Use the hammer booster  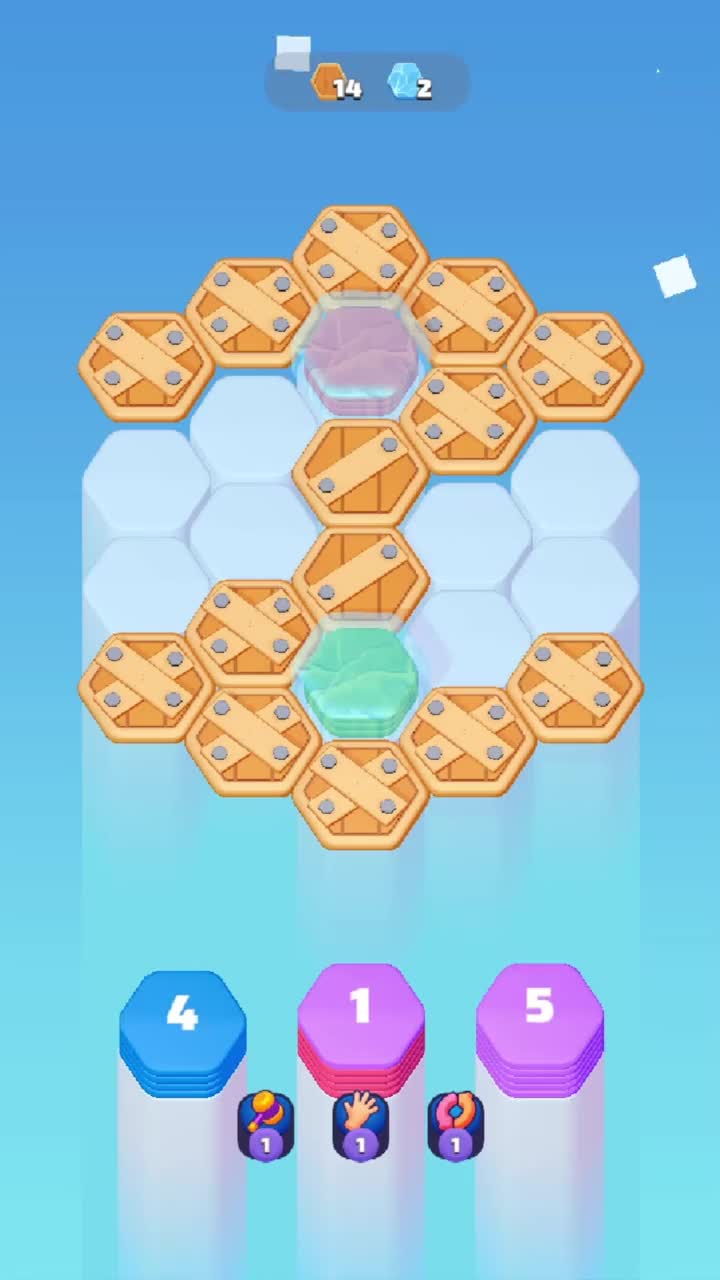[265, 1125]
